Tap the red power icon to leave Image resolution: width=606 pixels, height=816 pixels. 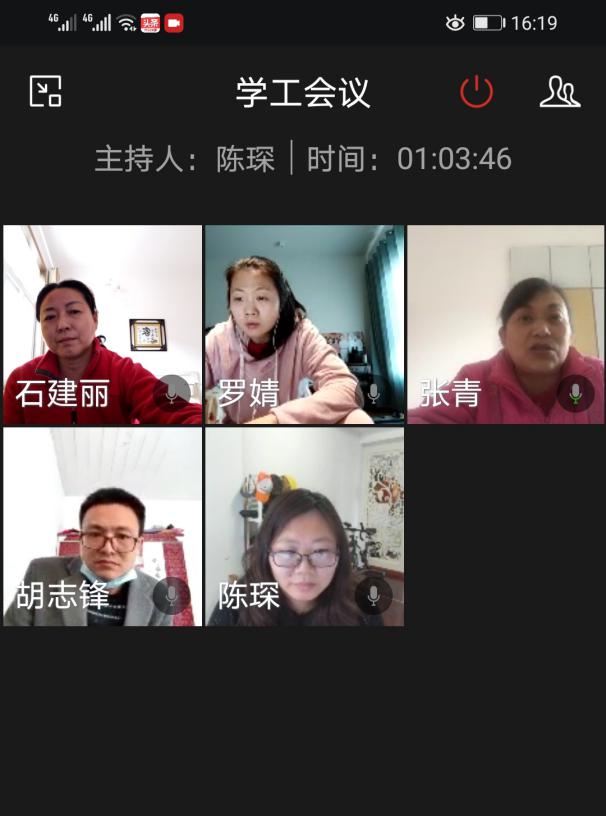(476, 92)
